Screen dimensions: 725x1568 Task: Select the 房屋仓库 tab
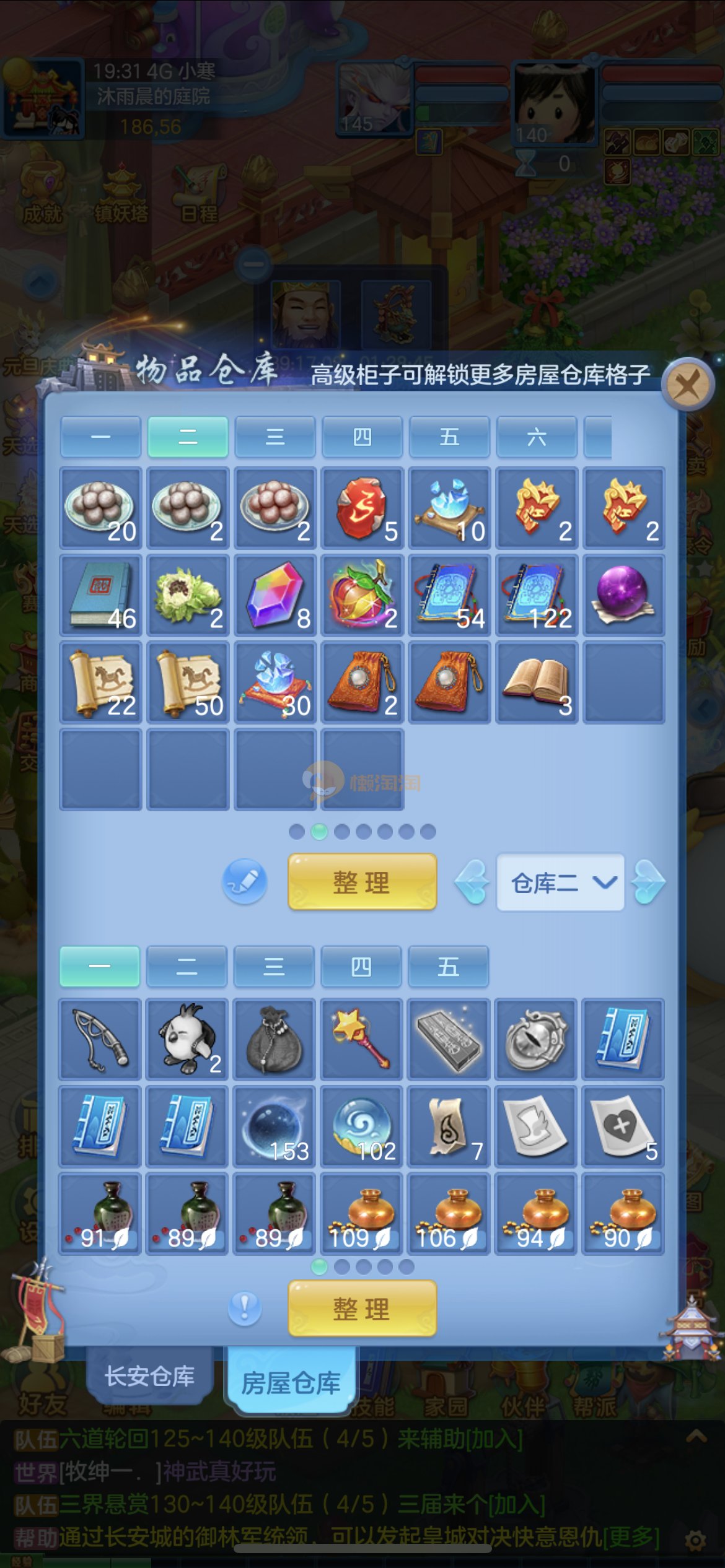pyautogui.click(x=291, y=1382)
